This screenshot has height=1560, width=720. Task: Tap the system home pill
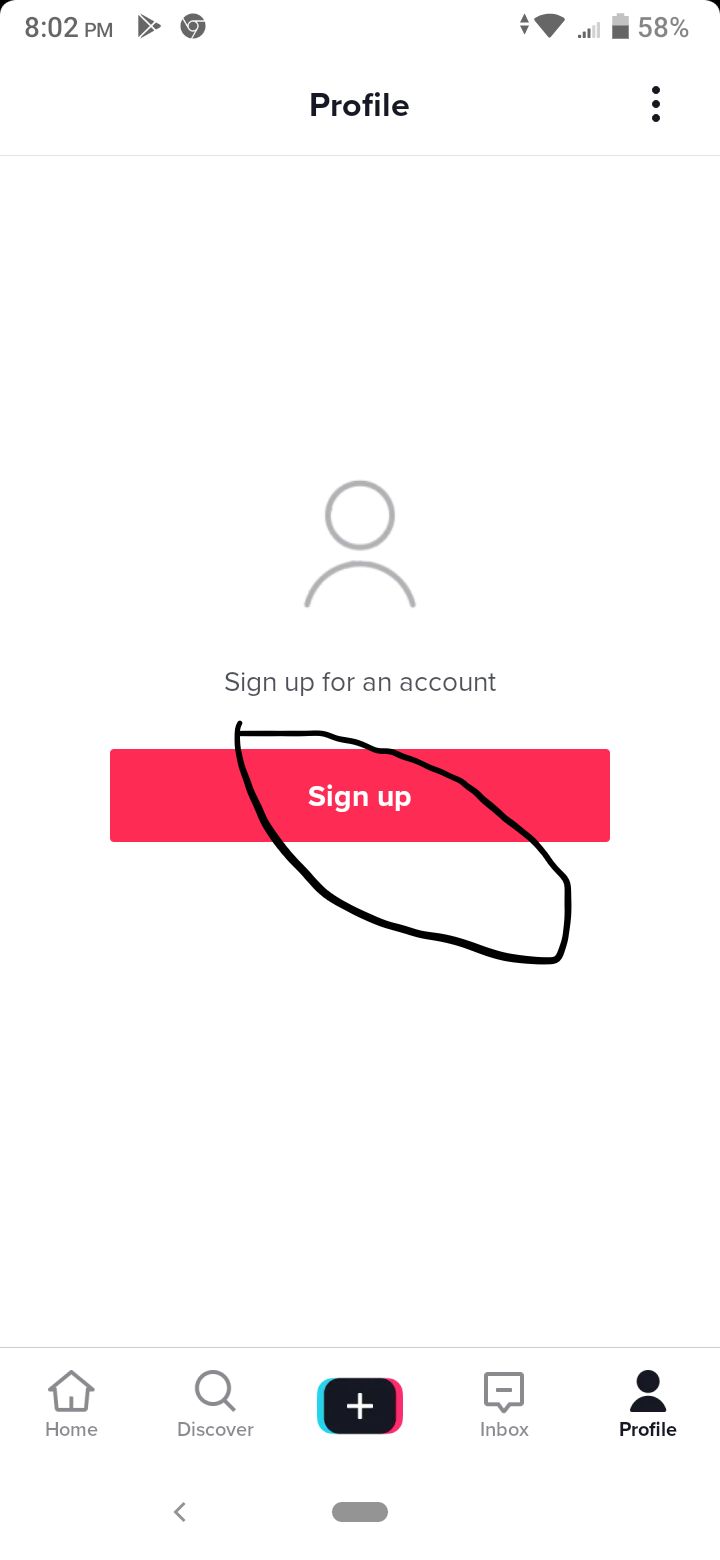[x=360, y=1512]
